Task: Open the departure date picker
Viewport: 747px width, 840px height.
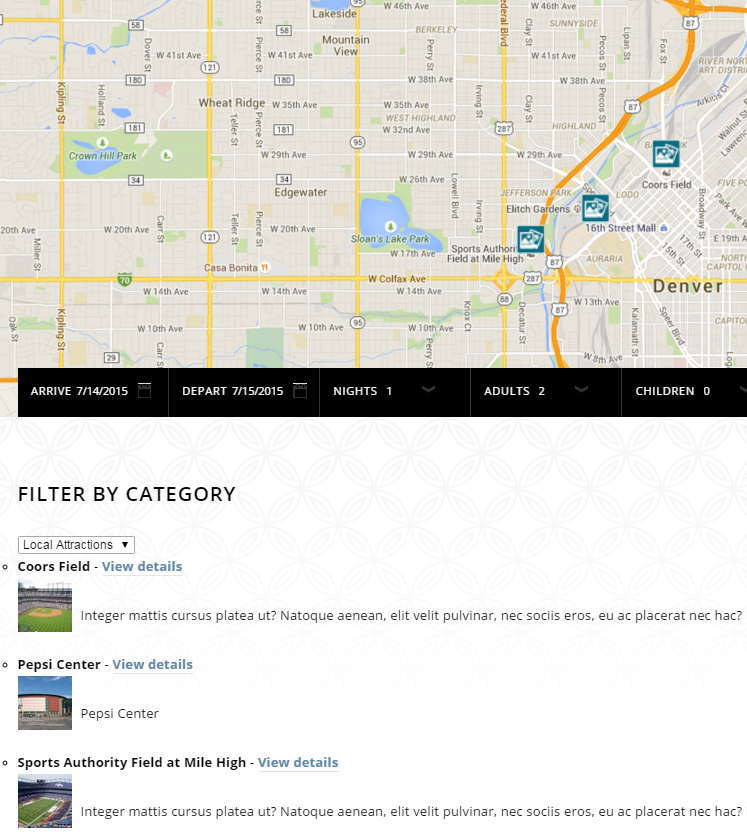Action: pyautogui.click(x=300, y=391)
